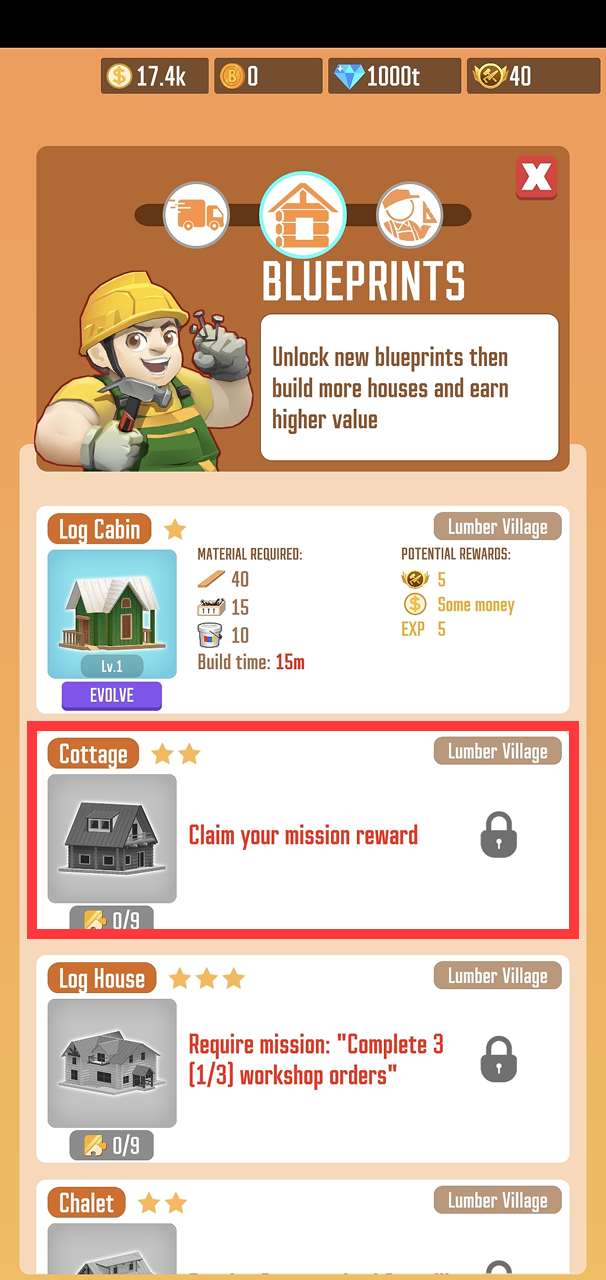Open the locked Chalet blueprint card
The height and width of the screenshot is (1280, 606).
(302, 1230)
